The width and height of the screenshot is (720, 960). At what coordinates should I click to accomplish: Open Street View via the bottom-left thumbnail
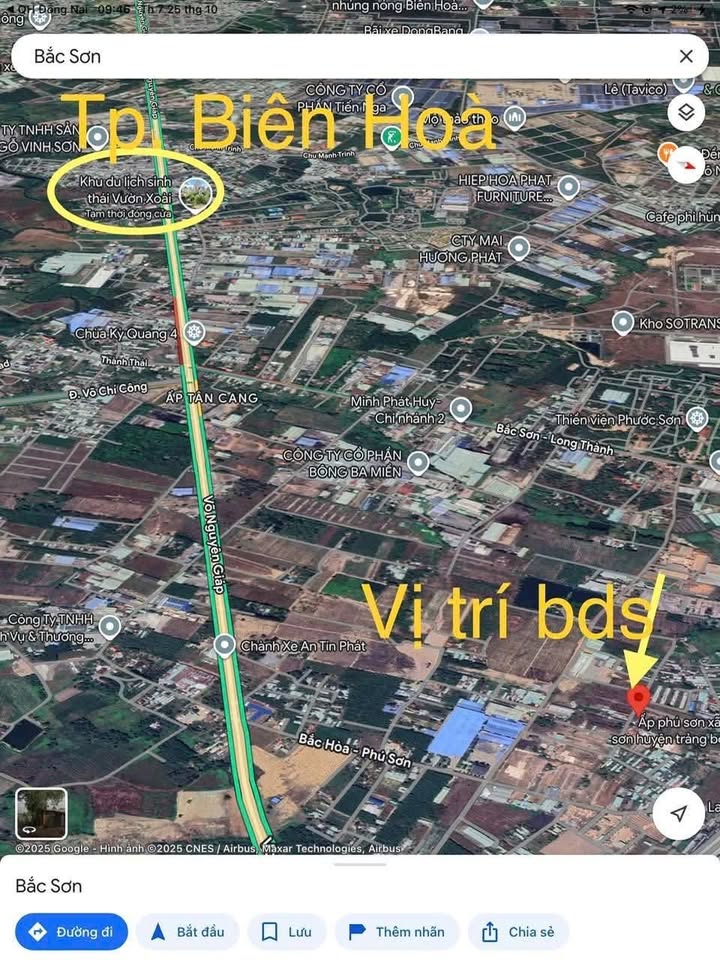[40, 812]
